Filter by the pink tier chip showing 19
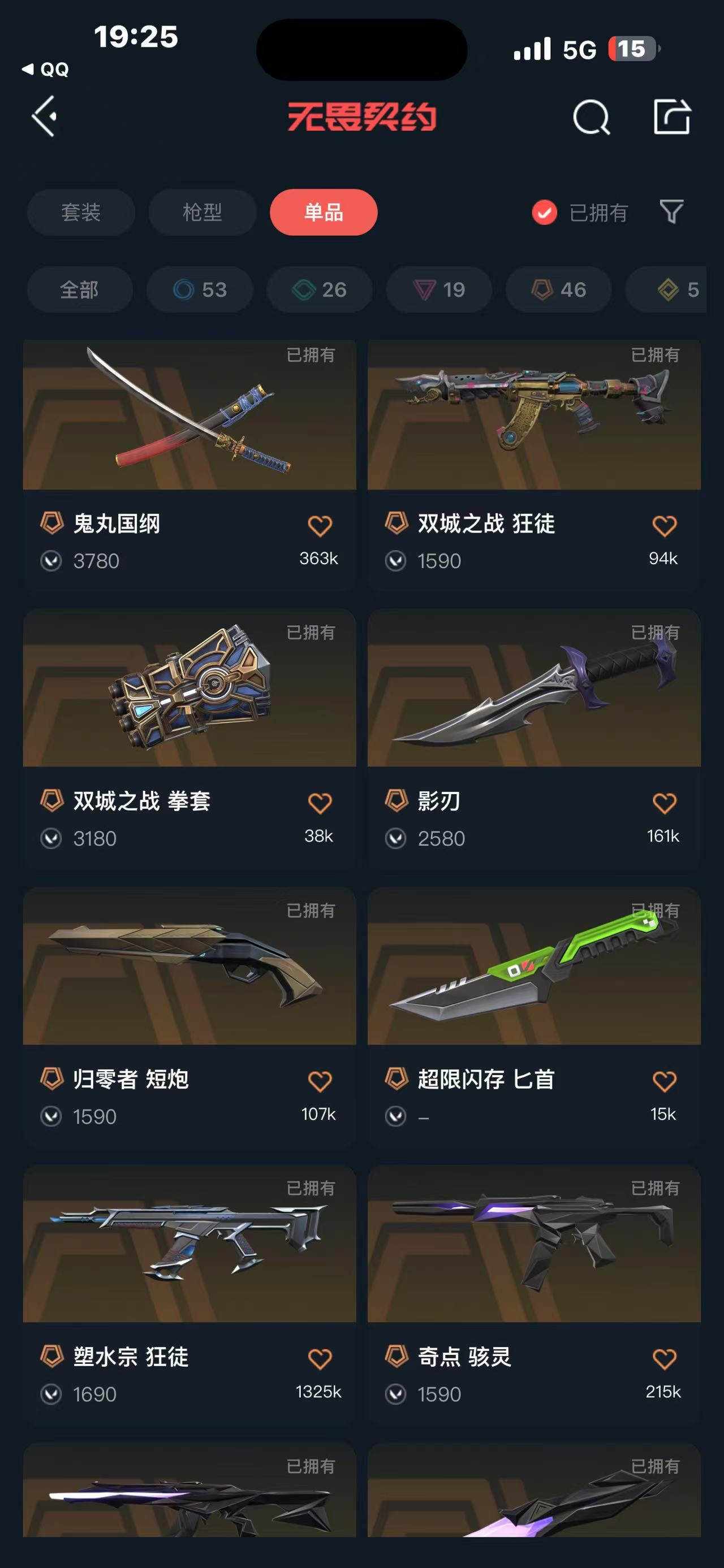Viewport: 724px width, 1568px height. pos(439,290)
